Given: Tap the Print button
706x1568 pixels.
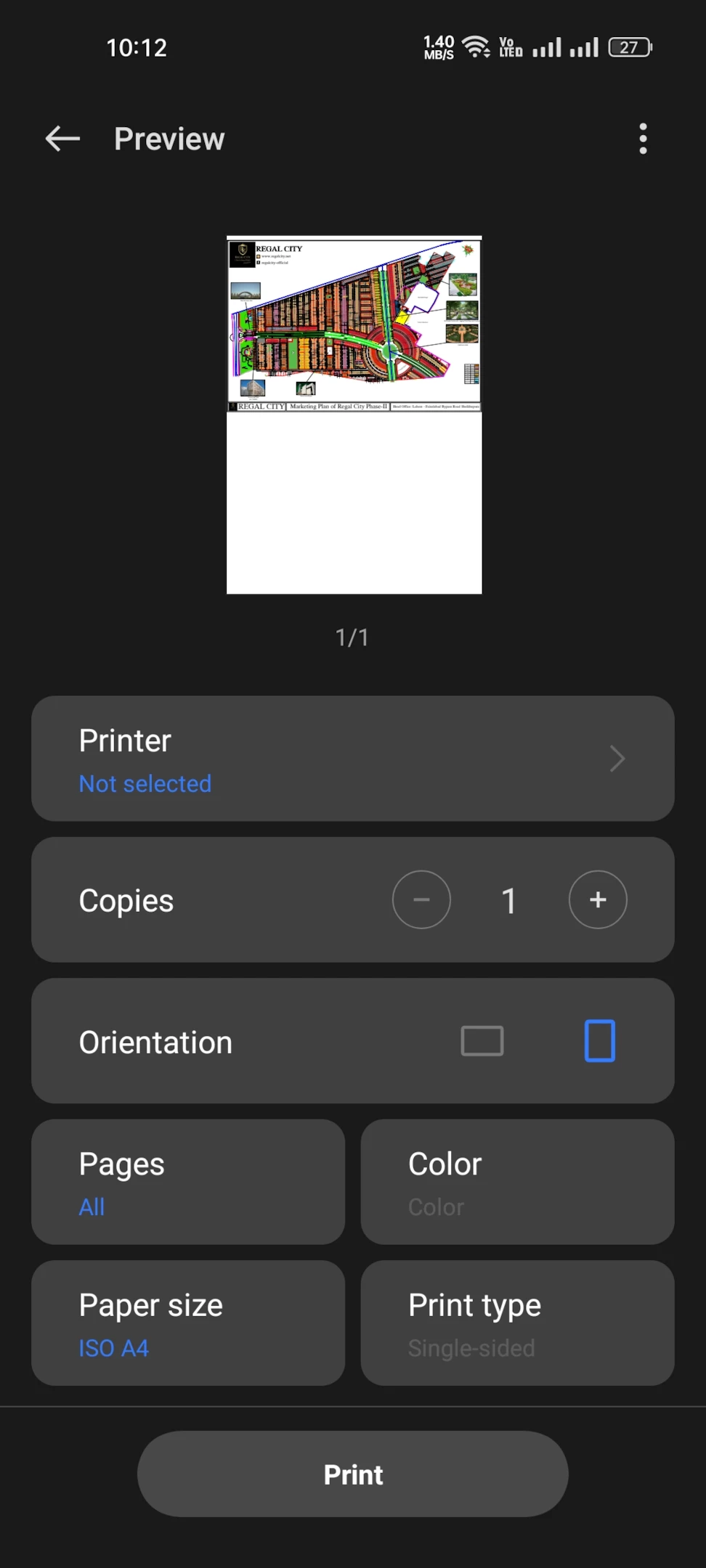Looking at the screenshot, I should coord(353,1474).
